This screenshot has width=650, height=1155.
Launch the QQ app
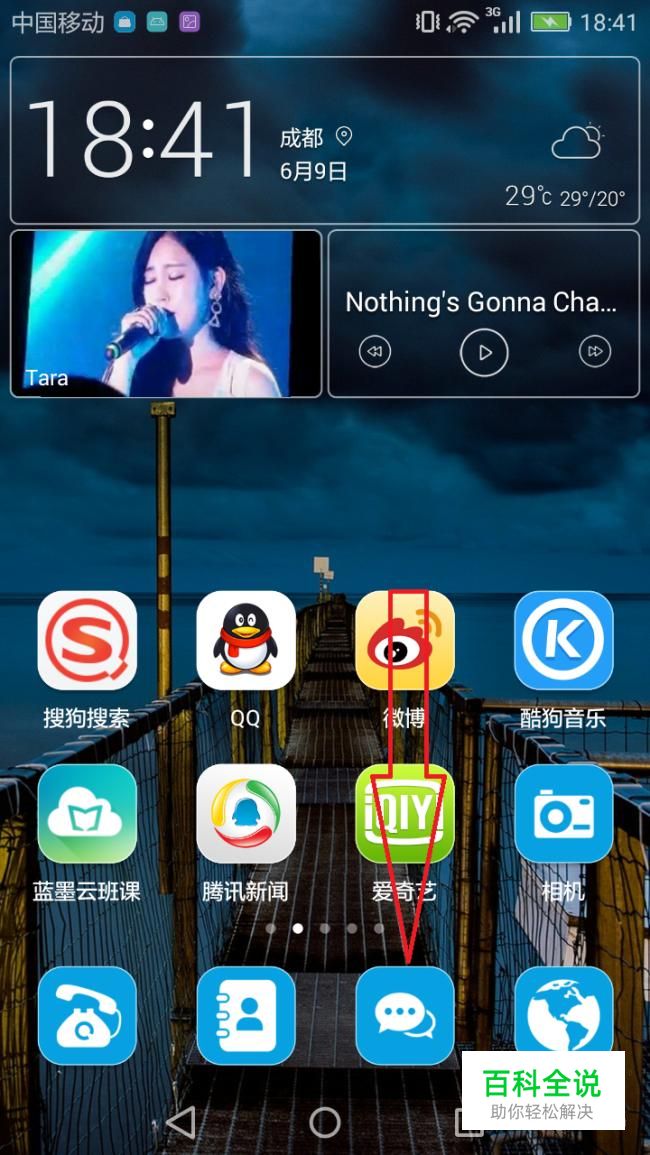point(246,640)
